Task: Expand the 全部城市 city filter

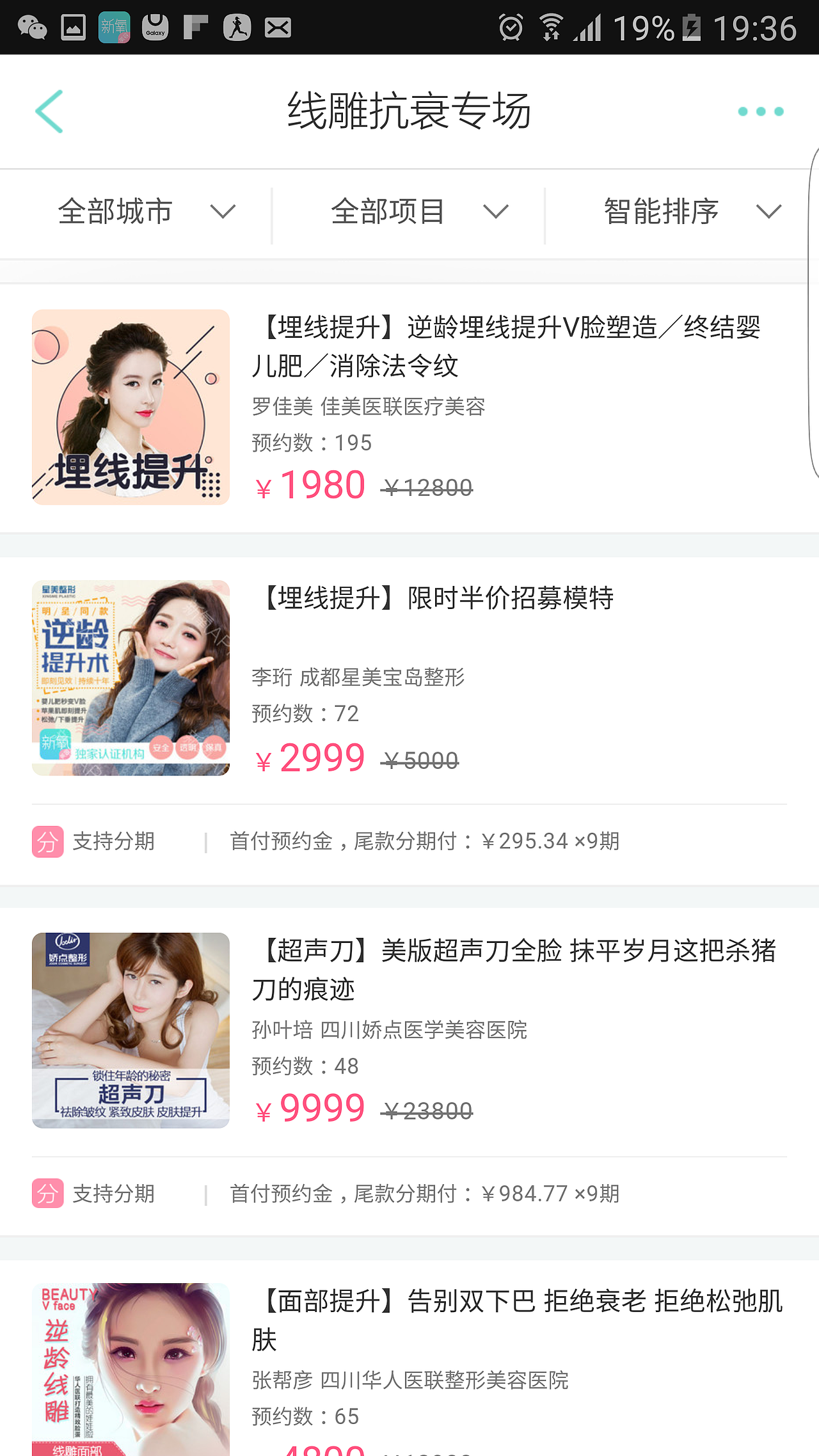Action: [x=146, y=212]
